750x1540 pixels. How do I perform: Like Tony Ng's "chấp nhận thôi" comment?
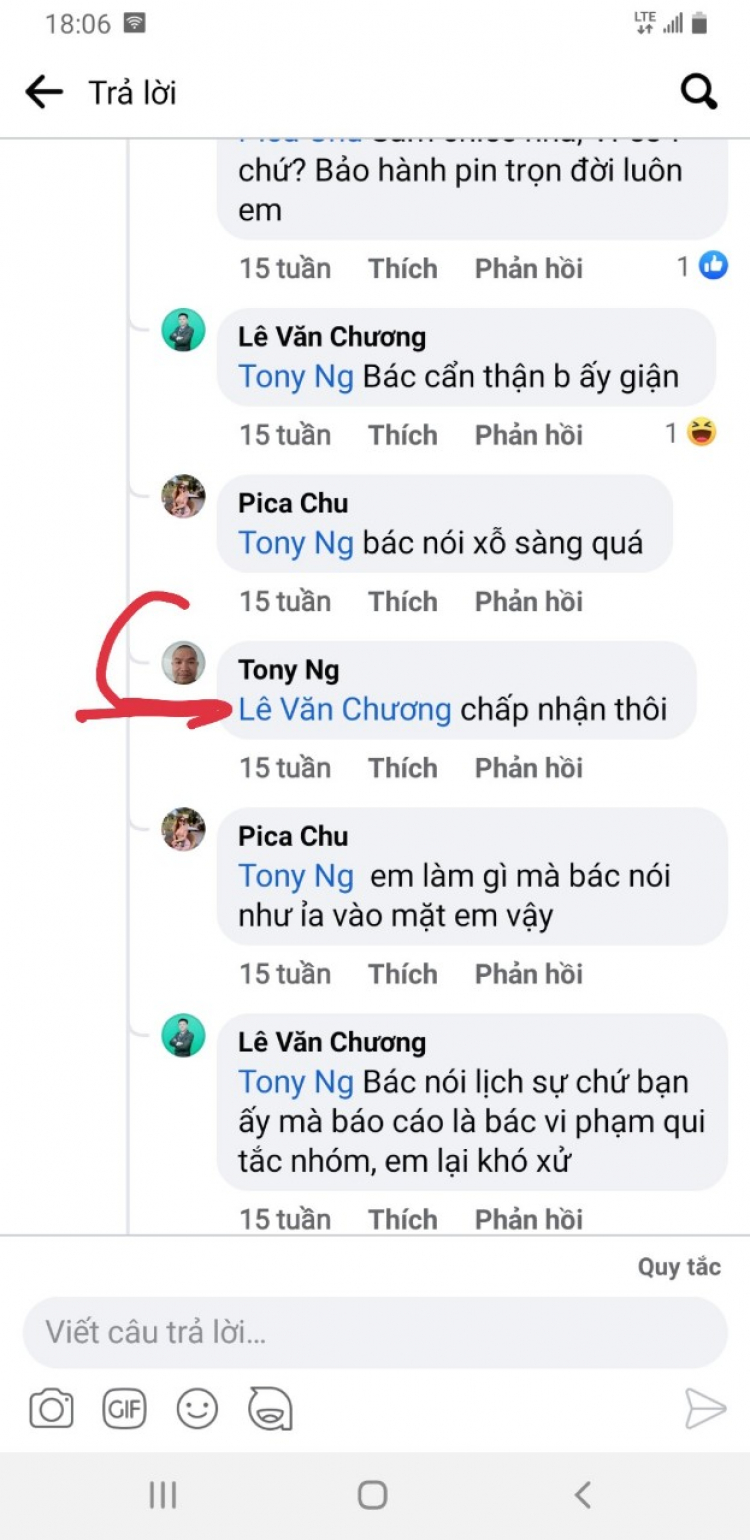402,768
